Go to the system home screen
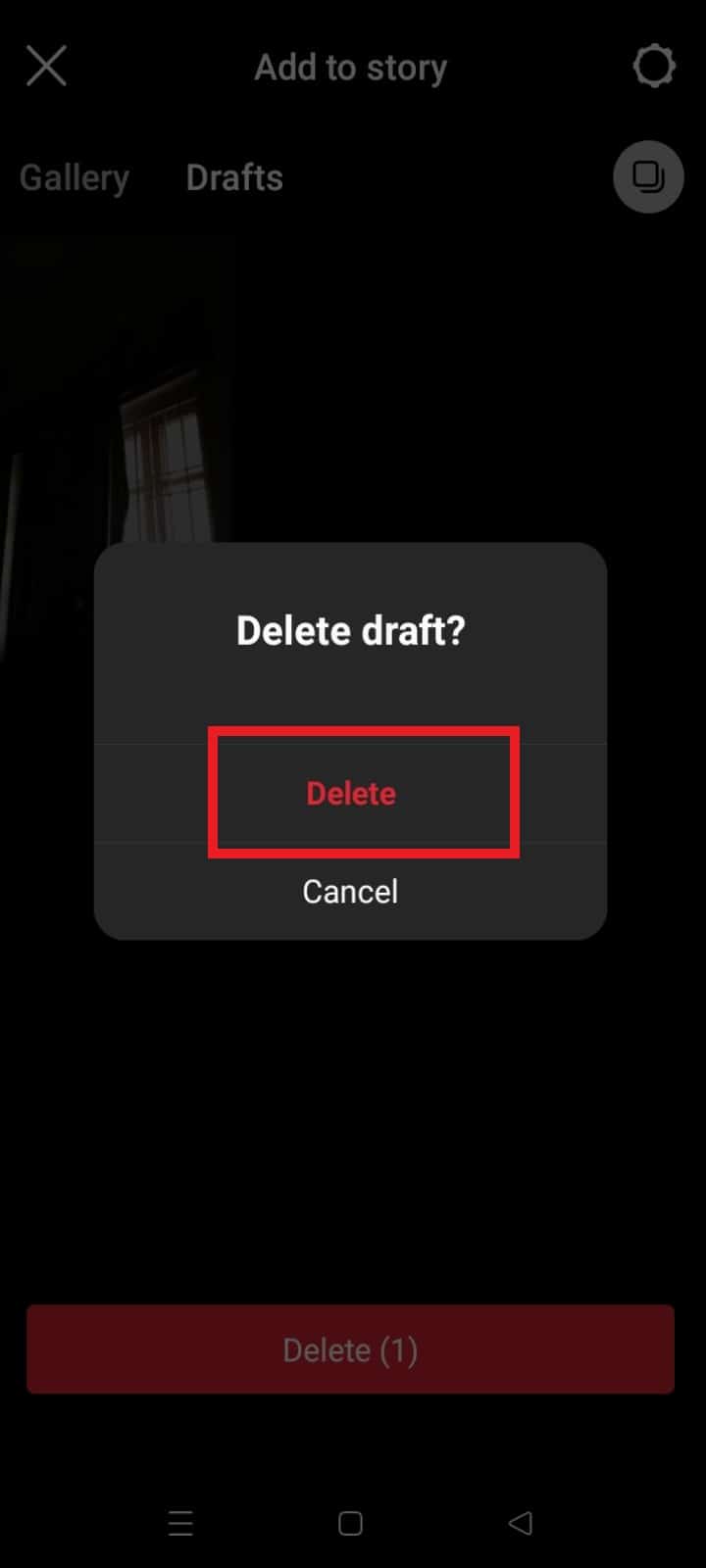The height and width of the screenshot is (1568, 706). click(x=350, y=1522)
